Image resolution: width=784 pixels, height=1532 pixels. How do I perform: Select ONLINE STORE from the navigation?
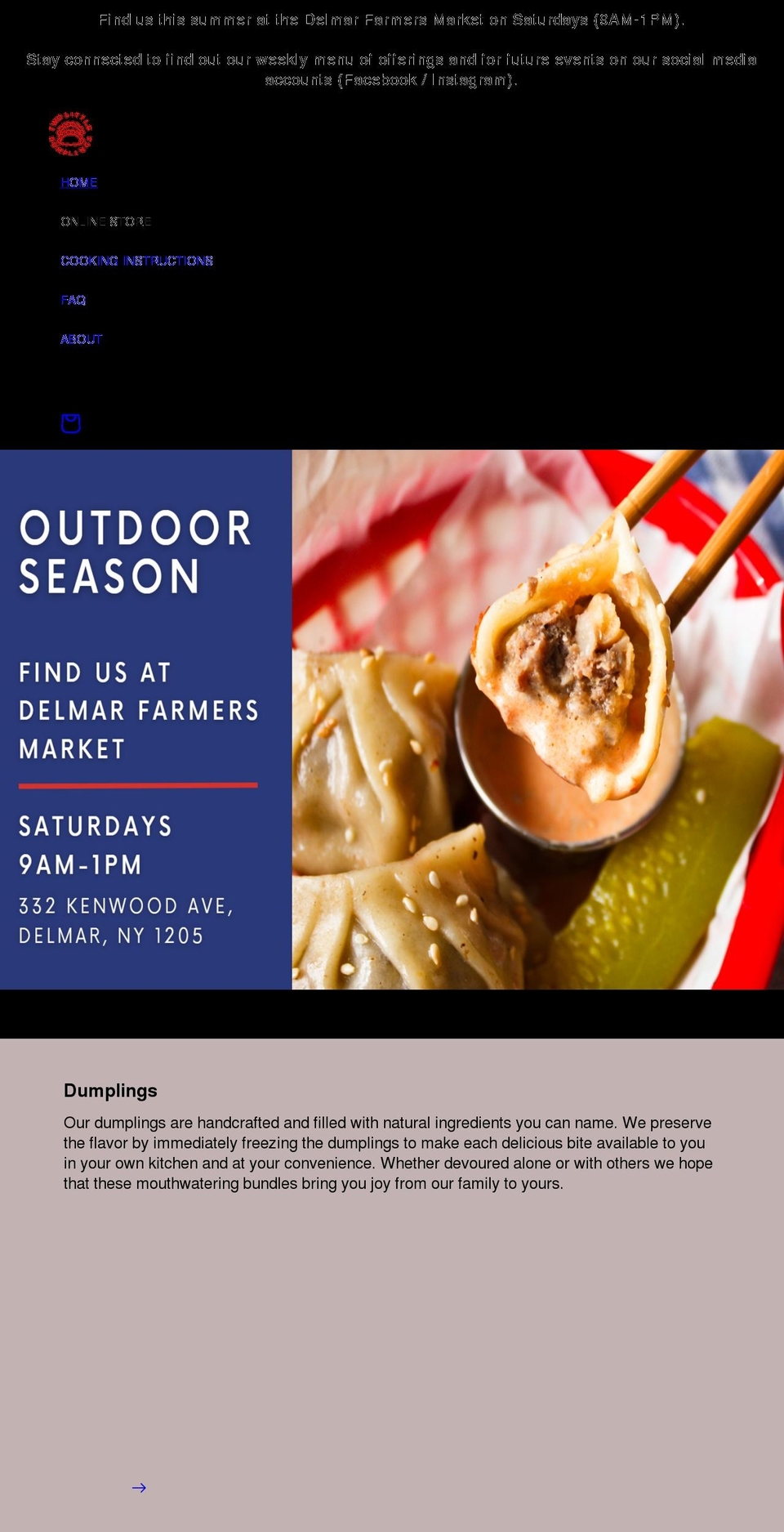(106, 221)
